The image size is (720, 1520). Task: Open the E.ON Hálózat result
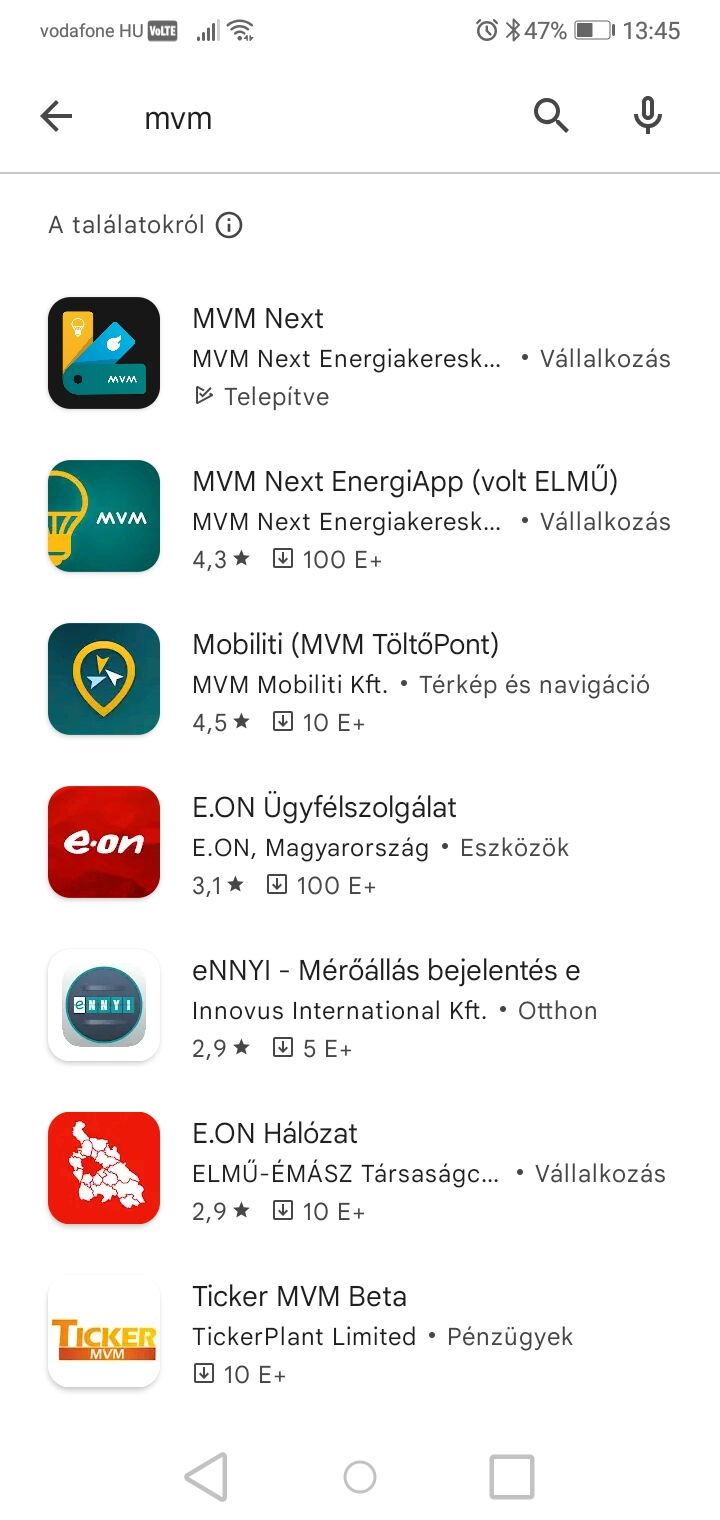point(360,1168)
